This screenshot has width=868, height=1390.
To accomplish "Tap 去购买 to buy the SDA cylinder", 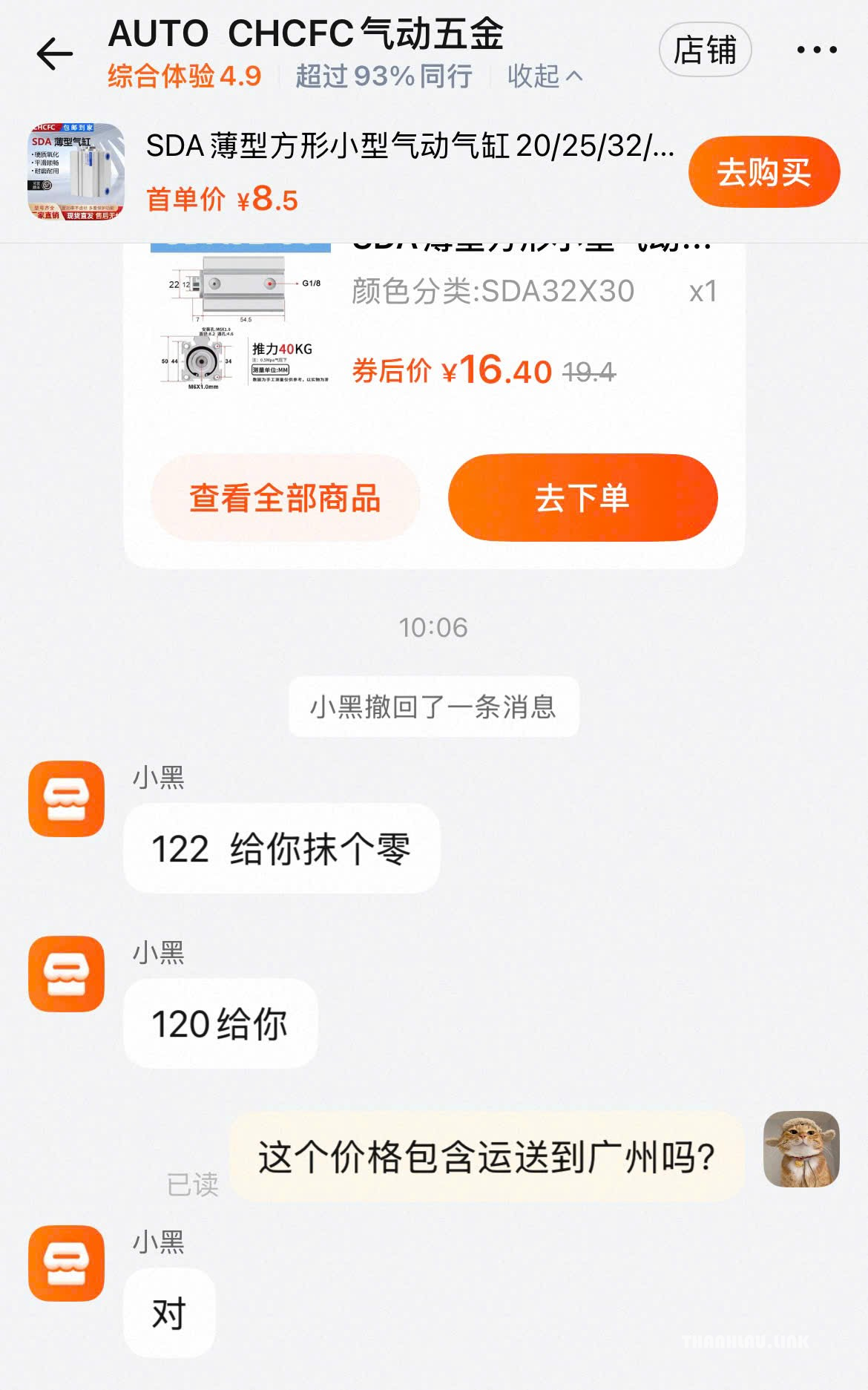I will (764, 172).
